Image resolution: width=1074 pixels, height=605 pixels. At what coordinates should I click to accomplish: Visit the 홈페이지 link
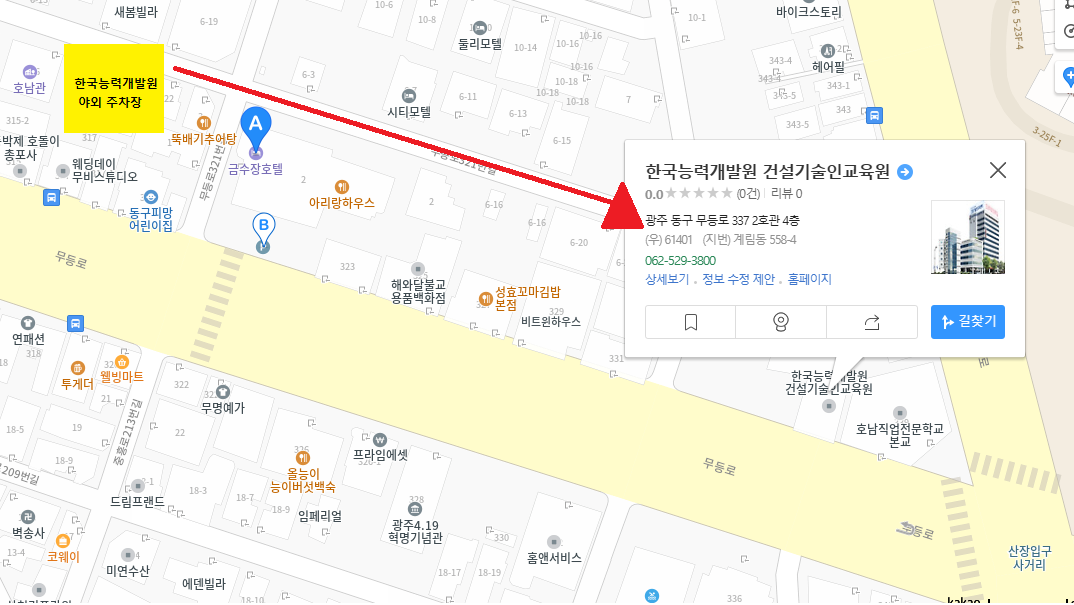pos(809,279)
